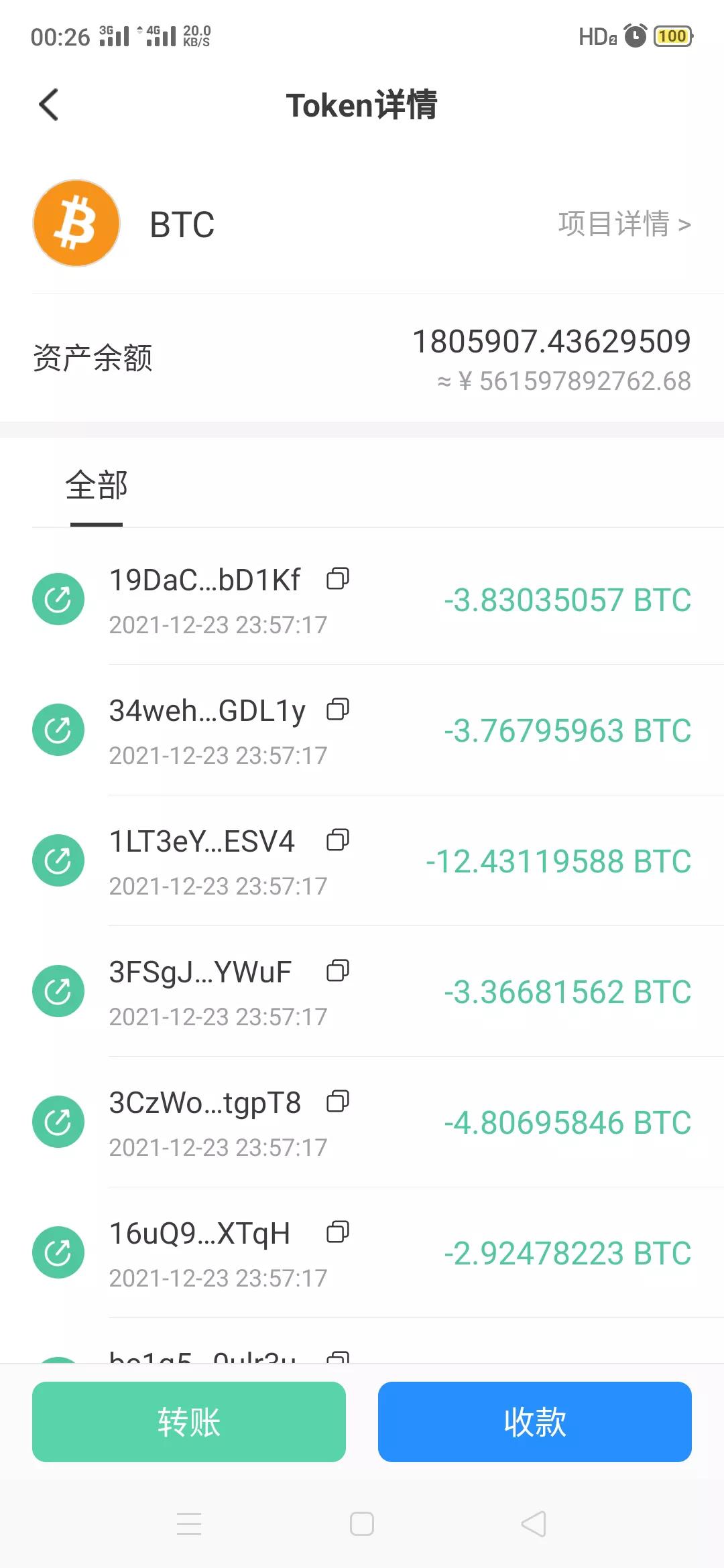View the -3.36681562 BTC transaction details
Viewport: 724px width, 1568px height.
362,991
